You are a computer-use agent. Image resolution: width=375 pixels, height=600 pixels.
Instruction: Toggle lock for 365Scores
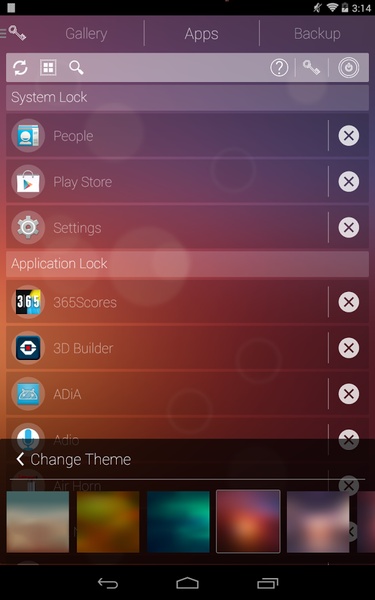pos(349,302)
